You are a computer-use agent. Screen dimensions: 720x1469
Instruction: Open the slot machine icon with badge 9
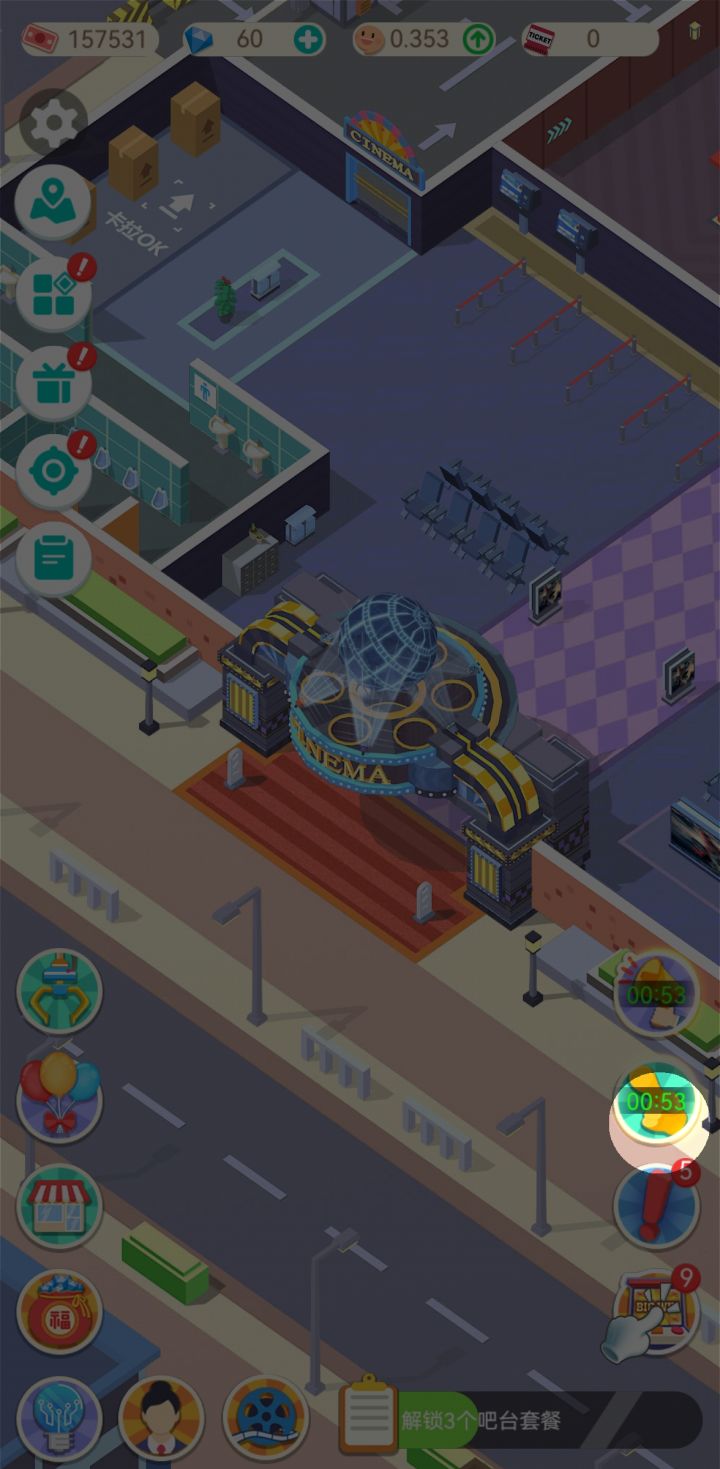coord(657,1310)
